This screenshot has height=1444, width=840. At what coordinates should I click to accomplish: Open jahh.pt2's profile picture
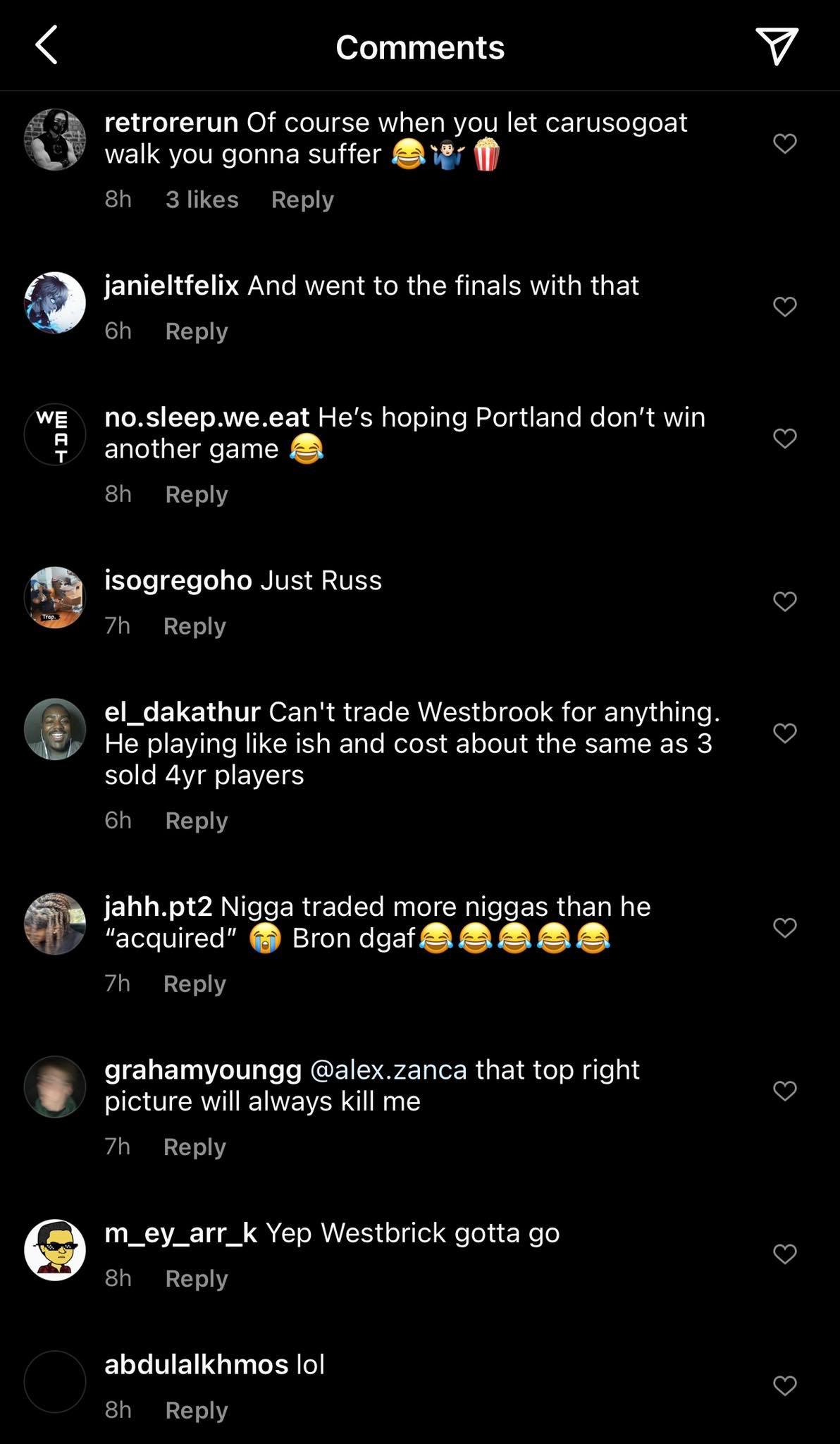point(55,924)
